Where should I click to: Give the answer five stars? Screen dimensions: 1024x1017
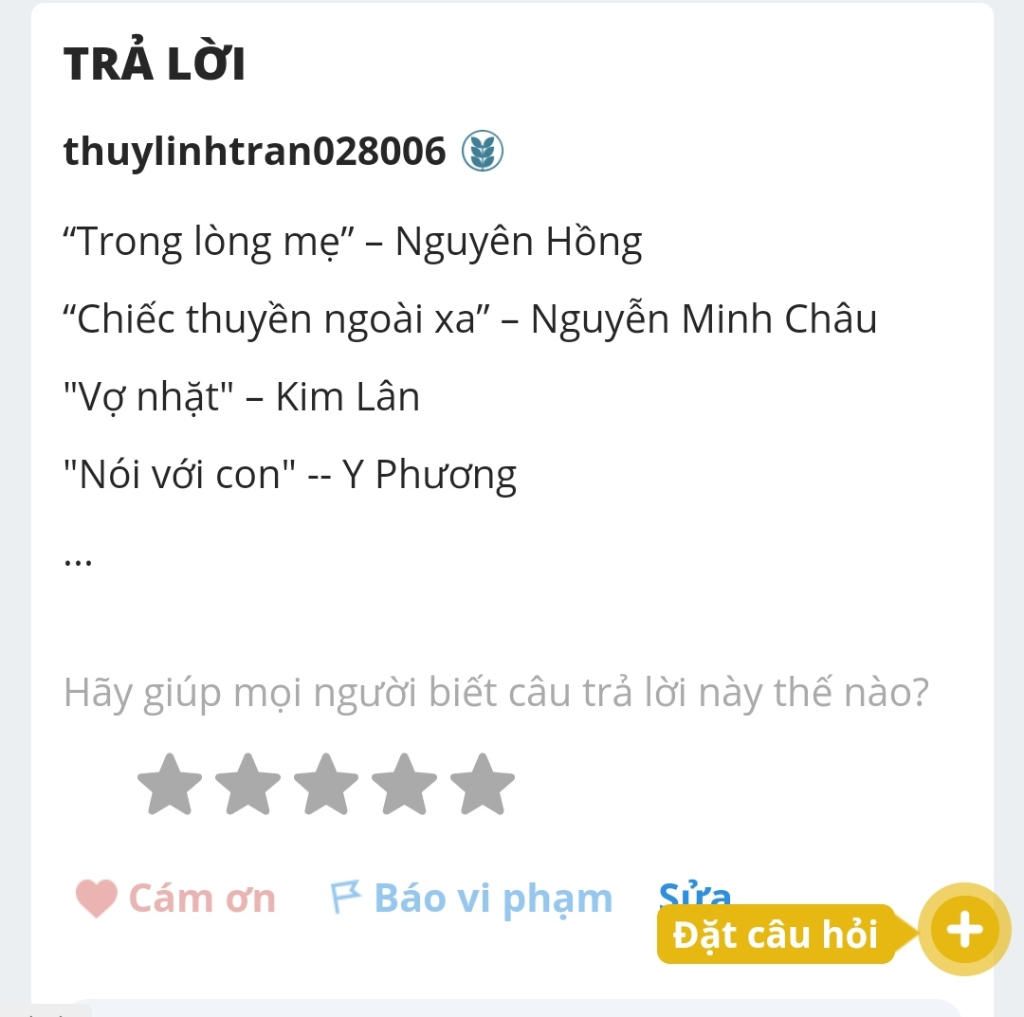482,784
